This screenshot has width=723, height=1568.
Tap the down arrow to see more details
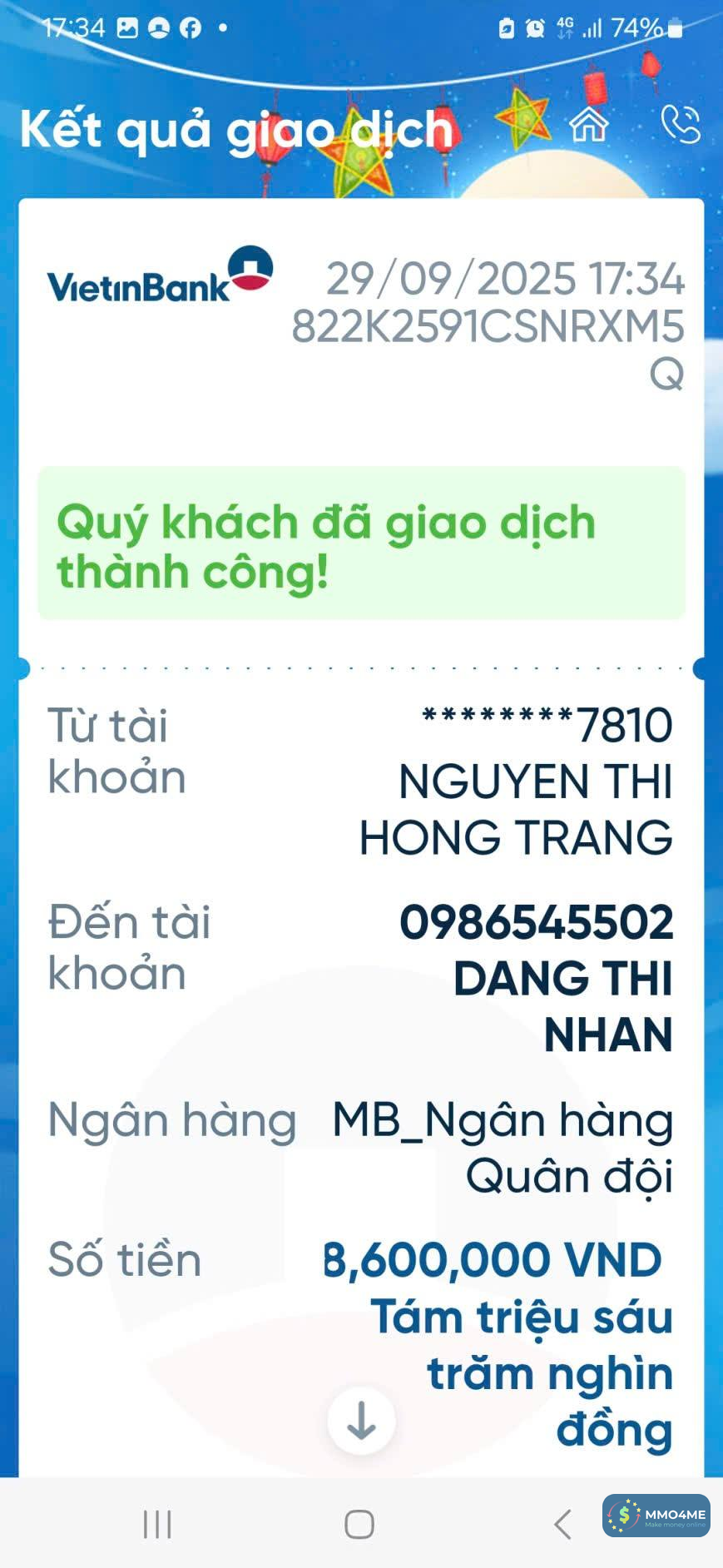361,1421
